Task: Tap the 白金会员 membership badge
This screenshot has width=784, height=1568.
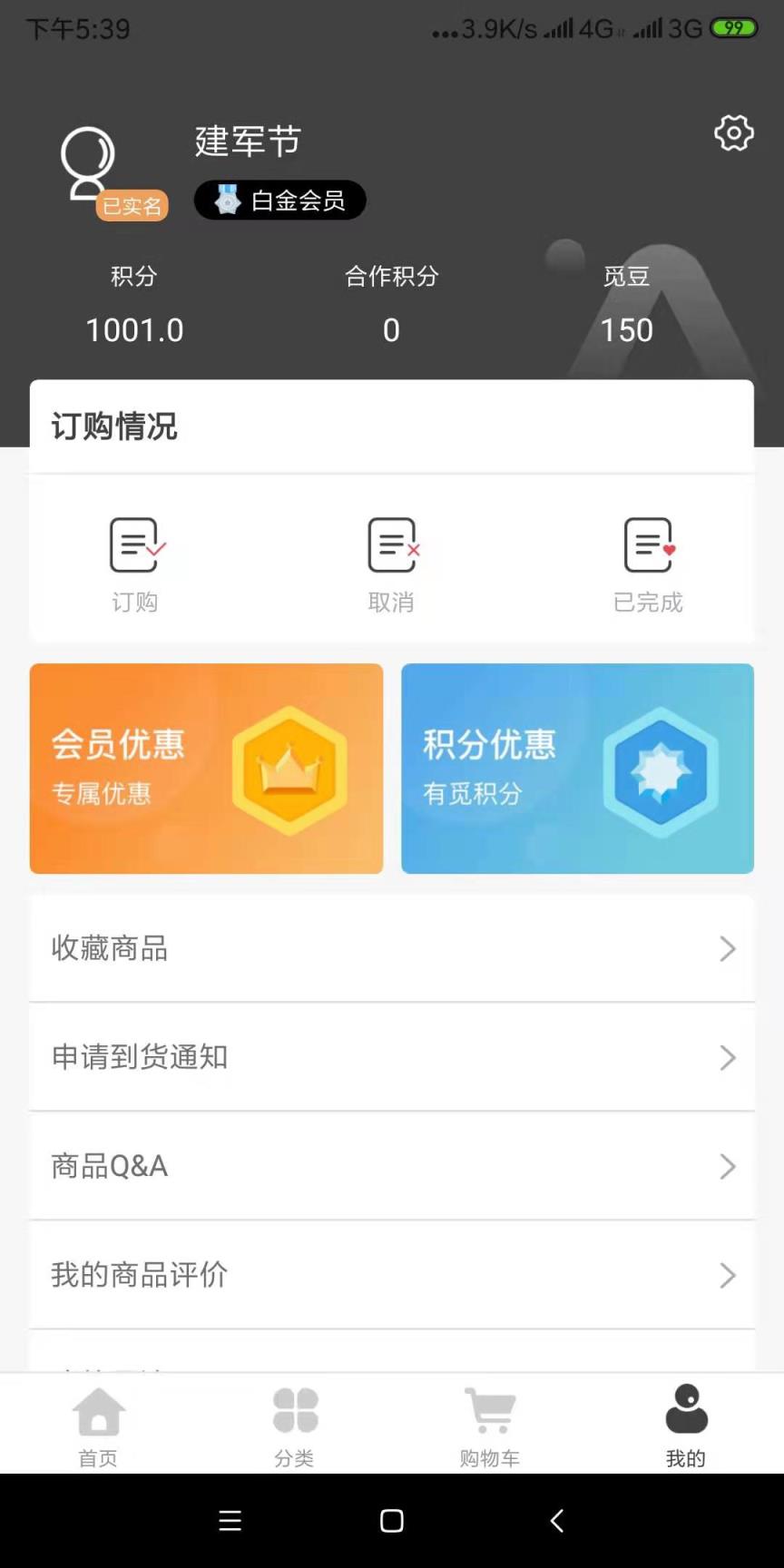Action: coord(279,201)
